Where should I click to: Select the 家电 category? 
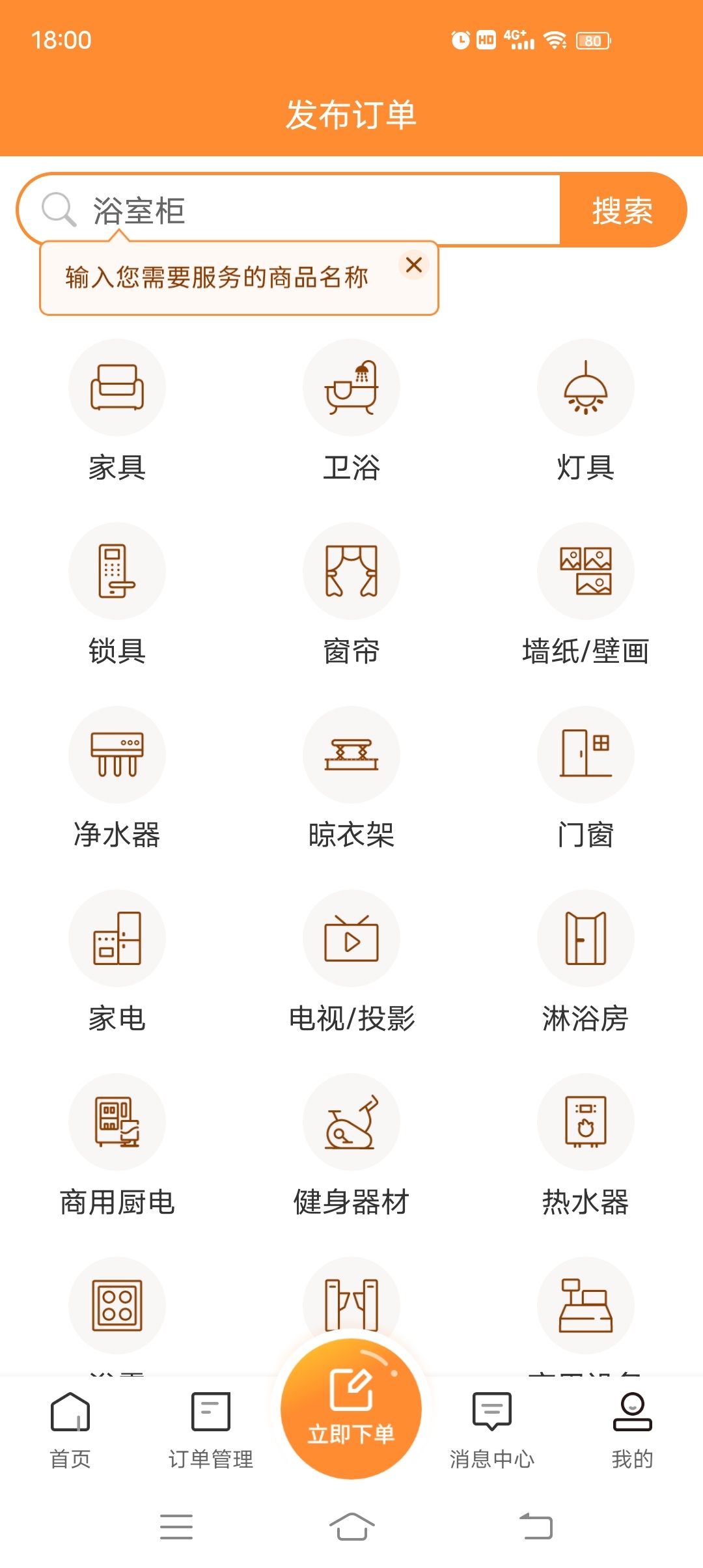click(117, 961)
